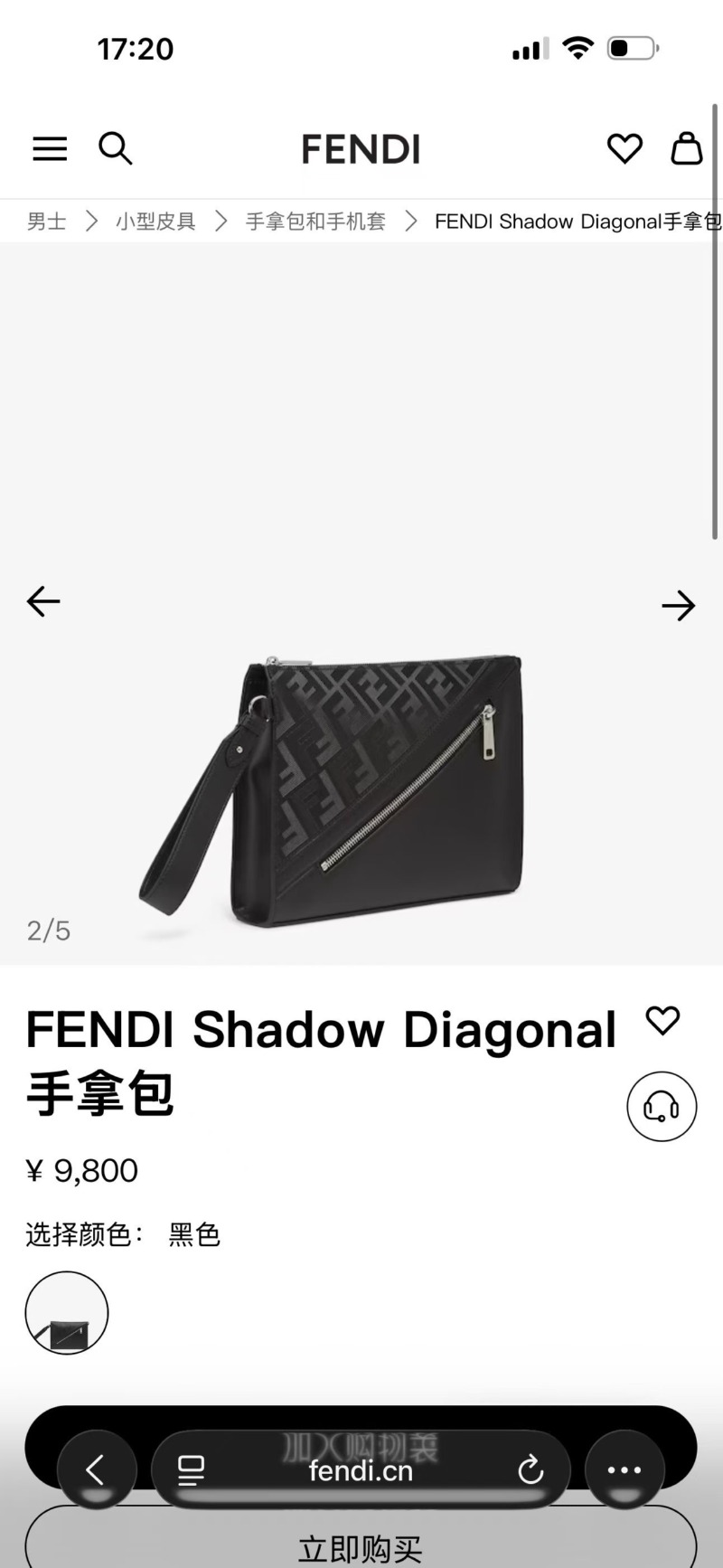
Task: View the wishlist from the header
Action: (x=624, y=148)
